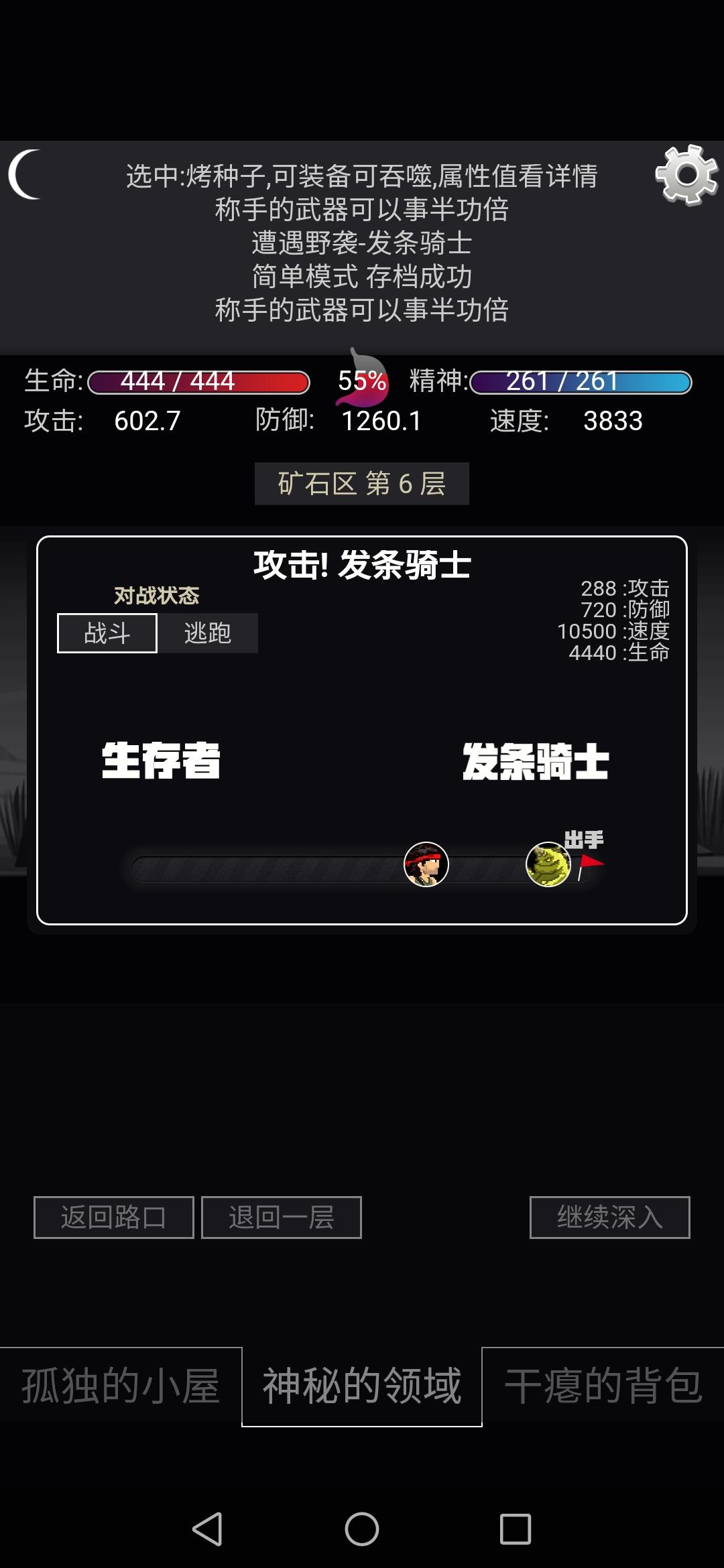Select 战斗 battle mode
Image resolution: width=724 pixels, height=1568 pixels.
click(x=107, y=633)
